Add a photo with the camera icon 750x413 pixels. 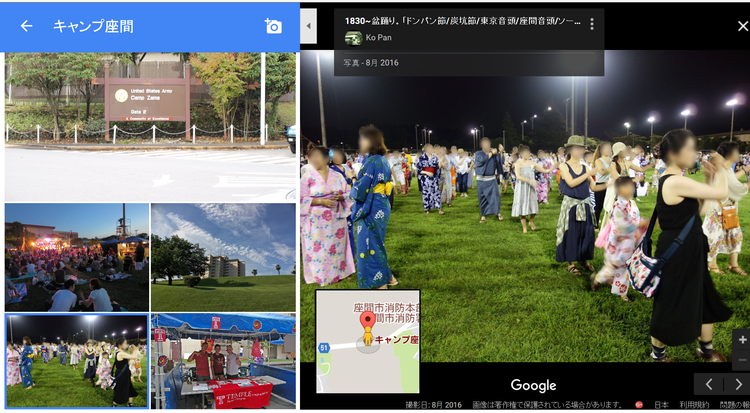[273, 26]
